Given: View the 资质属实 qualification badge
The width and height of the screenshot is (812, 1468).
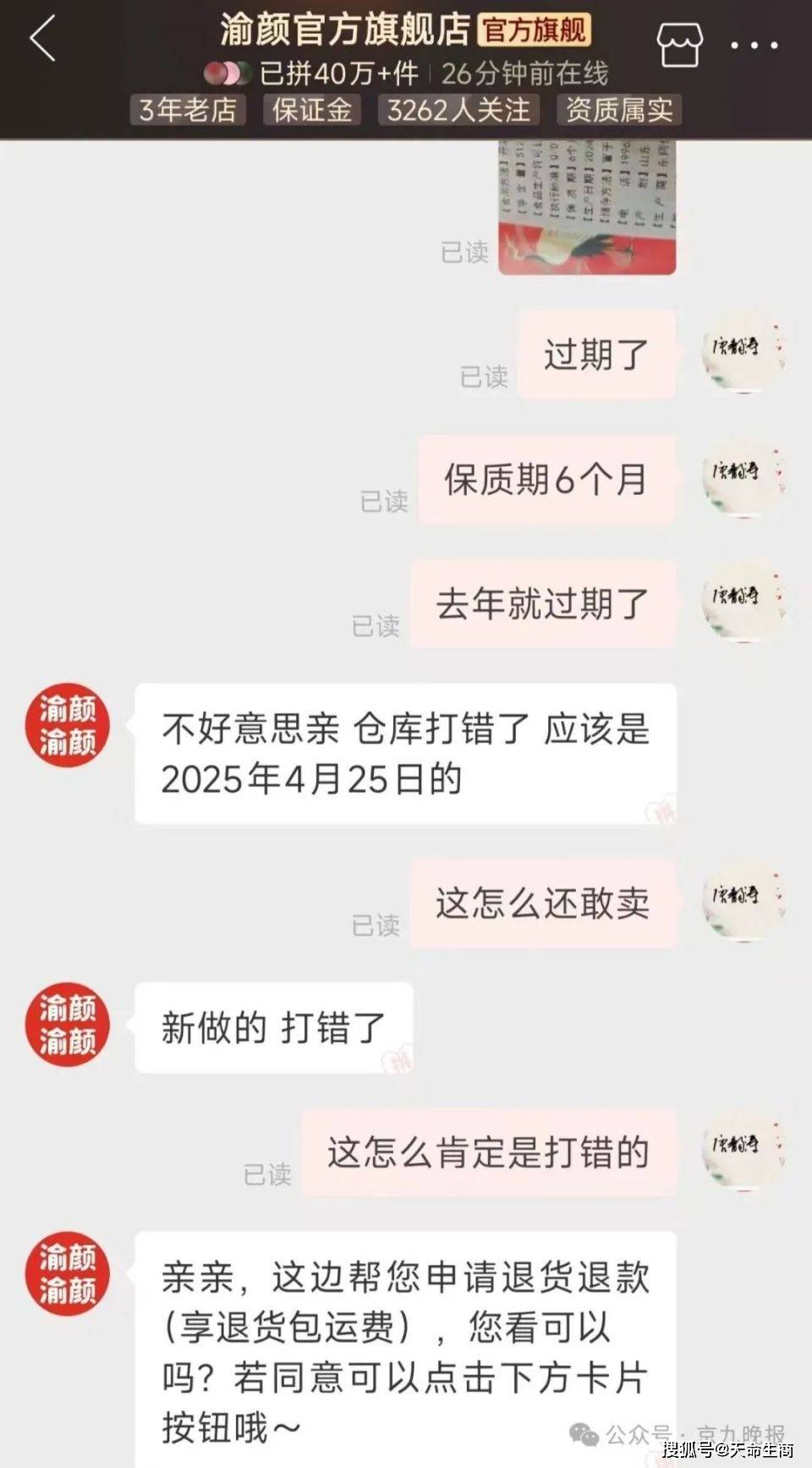Looking at the screenshot, I should coord(619,110).
